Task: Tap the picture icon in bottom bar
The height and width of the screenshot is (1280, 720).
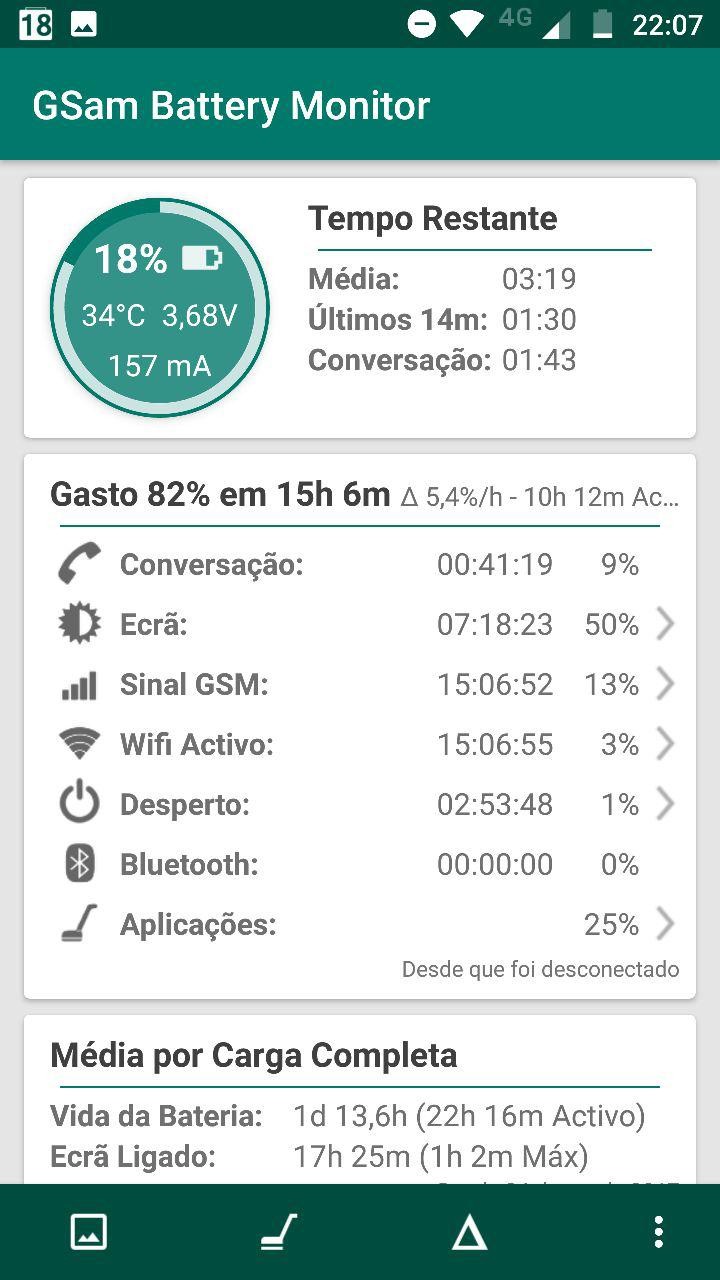Action: (89, 1232)
